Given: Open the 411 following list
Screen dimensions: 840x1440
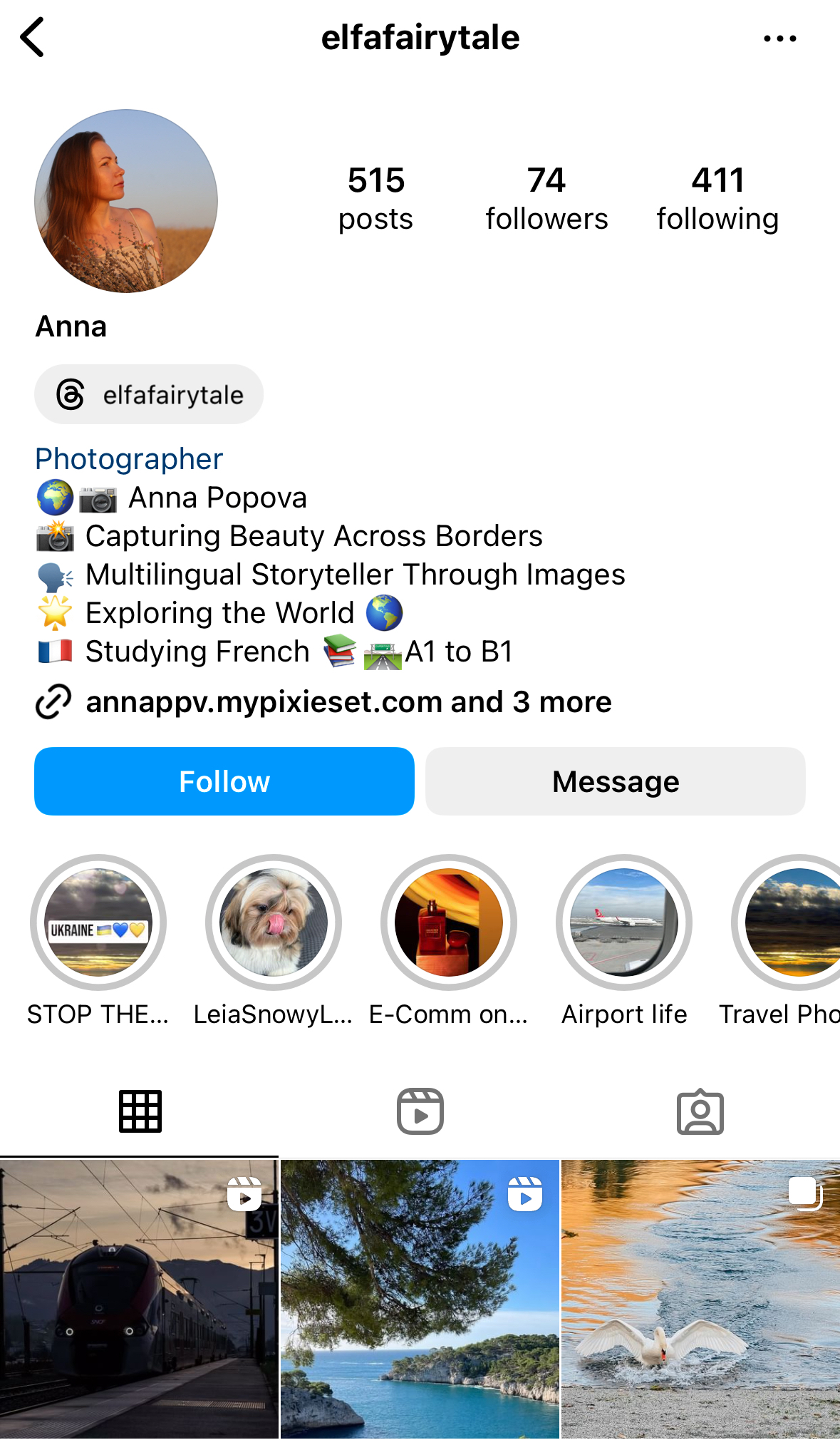Looking at the screenshot, I should coord(717,198).
